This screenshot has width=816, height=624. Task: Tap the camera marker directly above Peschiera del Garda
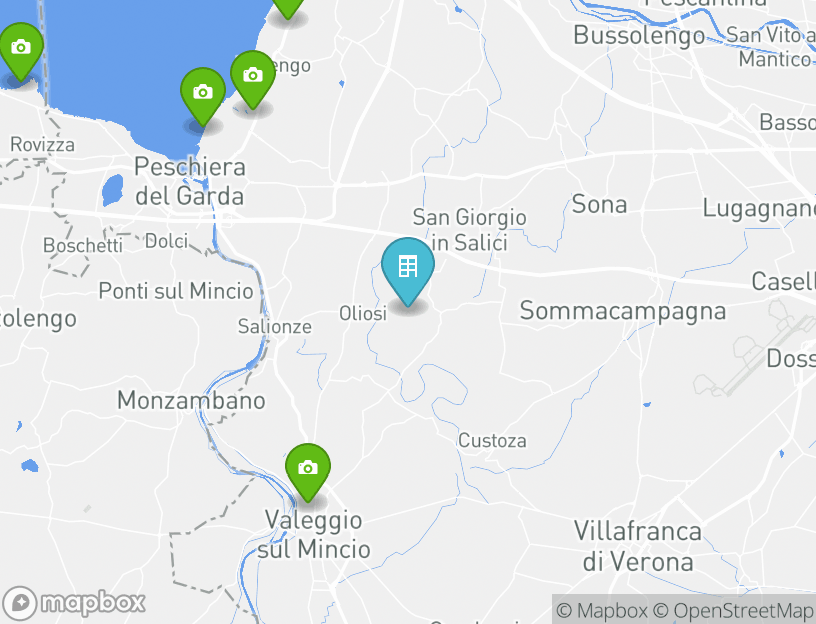(203, 94)
